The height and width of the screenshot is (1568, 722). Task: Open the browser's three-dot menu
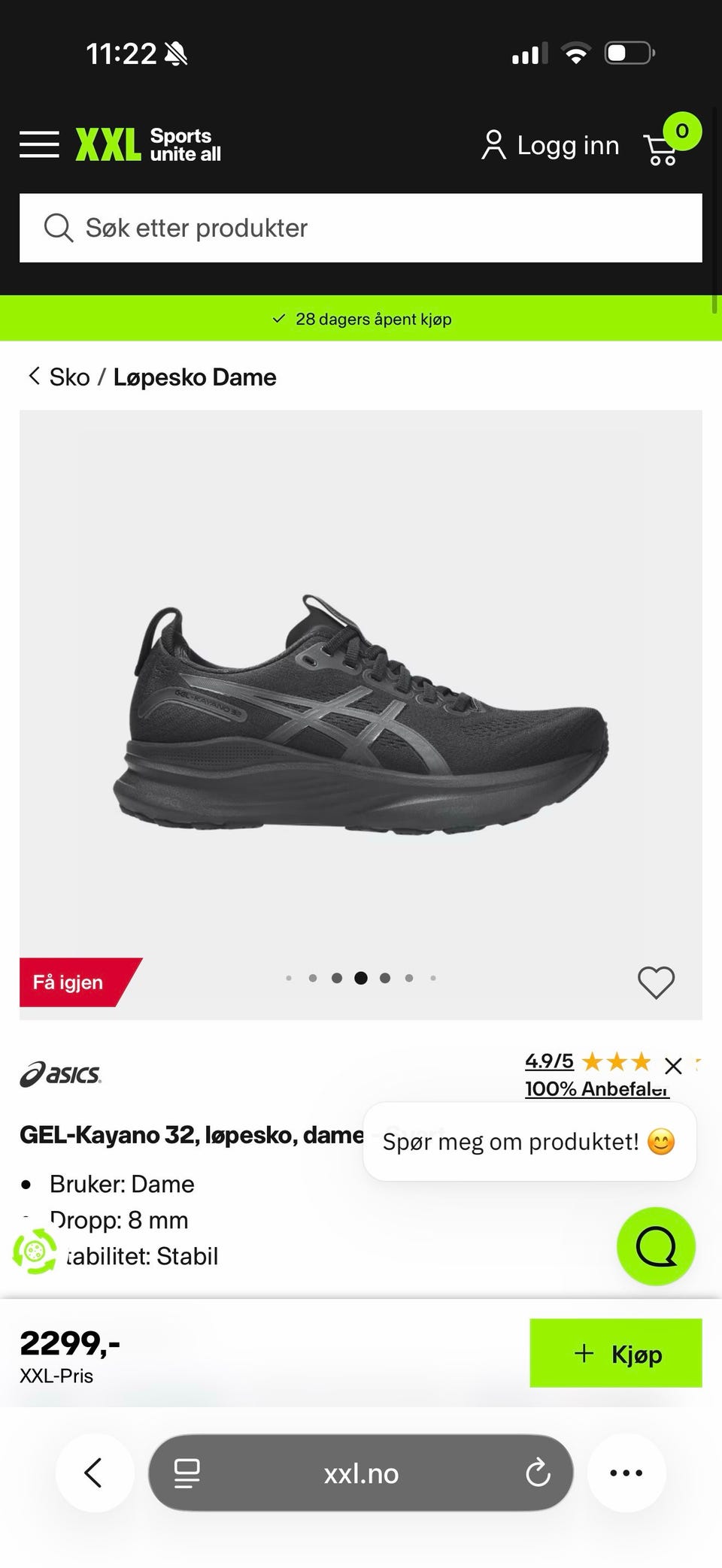(626, 1473)
